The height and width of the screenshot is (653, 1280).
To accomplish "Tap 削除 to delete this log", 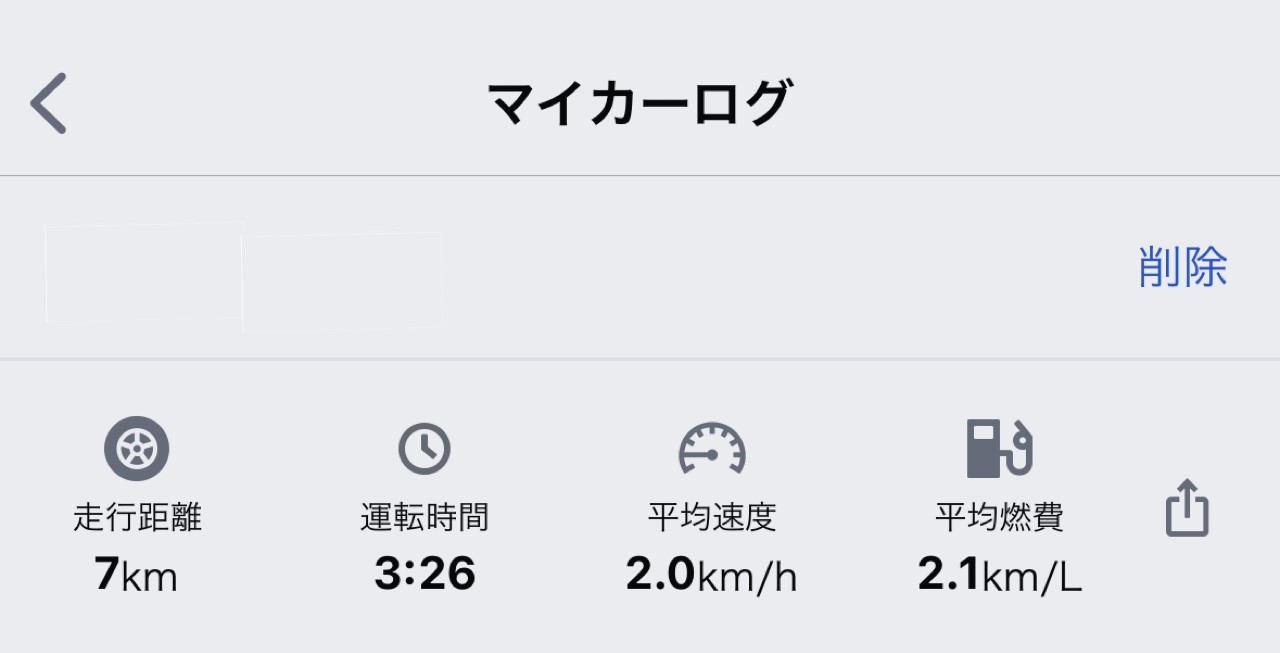I will point(1182,267).
